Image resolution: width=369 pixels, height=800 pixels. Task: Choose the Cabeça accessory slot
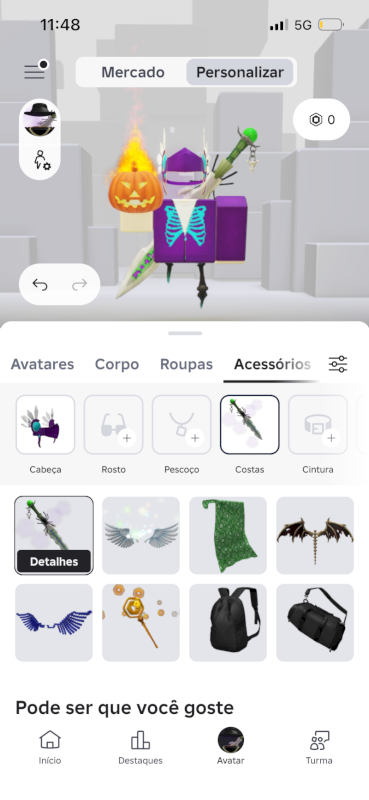(x=45, y=424)
